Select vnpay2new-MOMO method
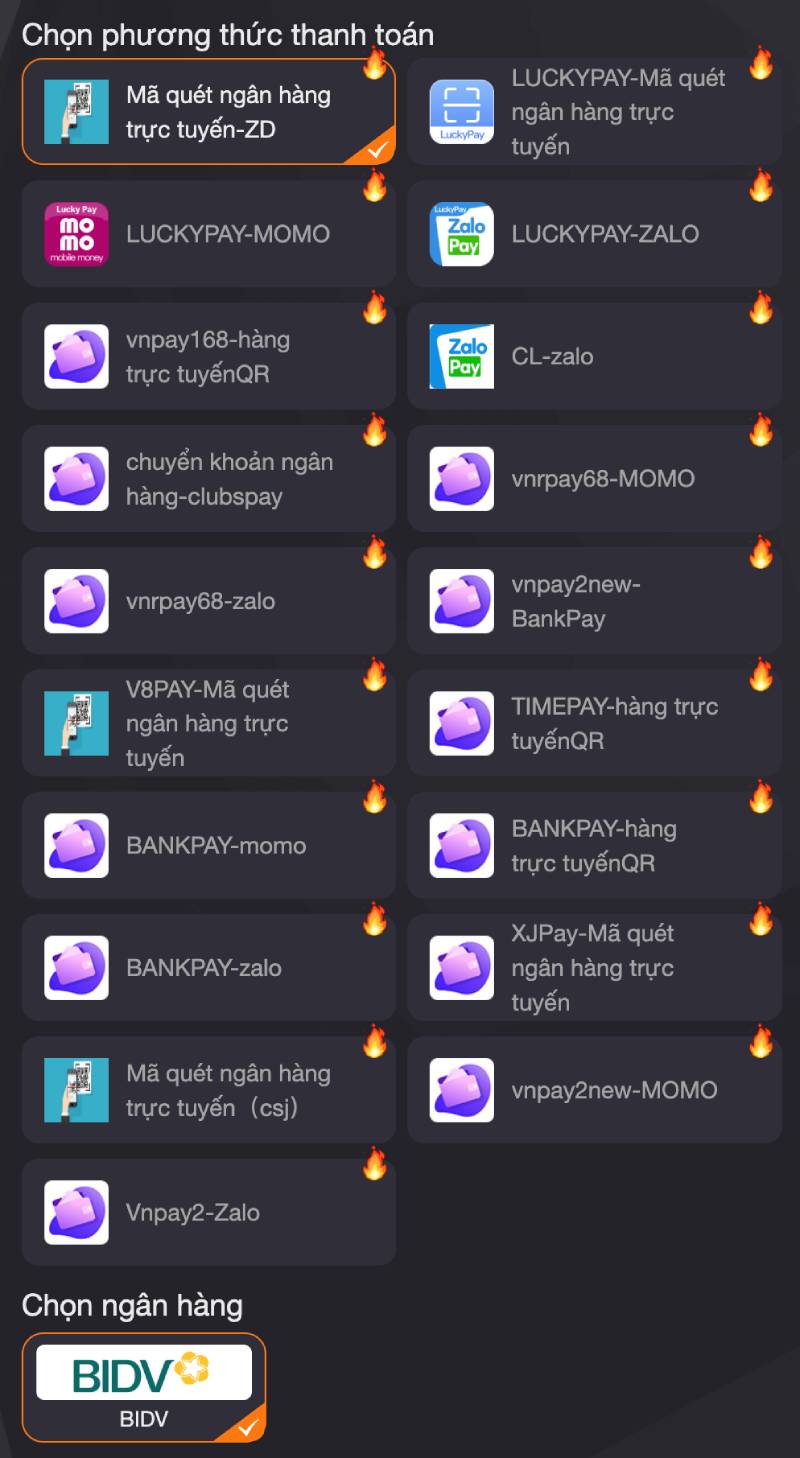The width and height of the screenshot is (800, 1458). 594,1090
